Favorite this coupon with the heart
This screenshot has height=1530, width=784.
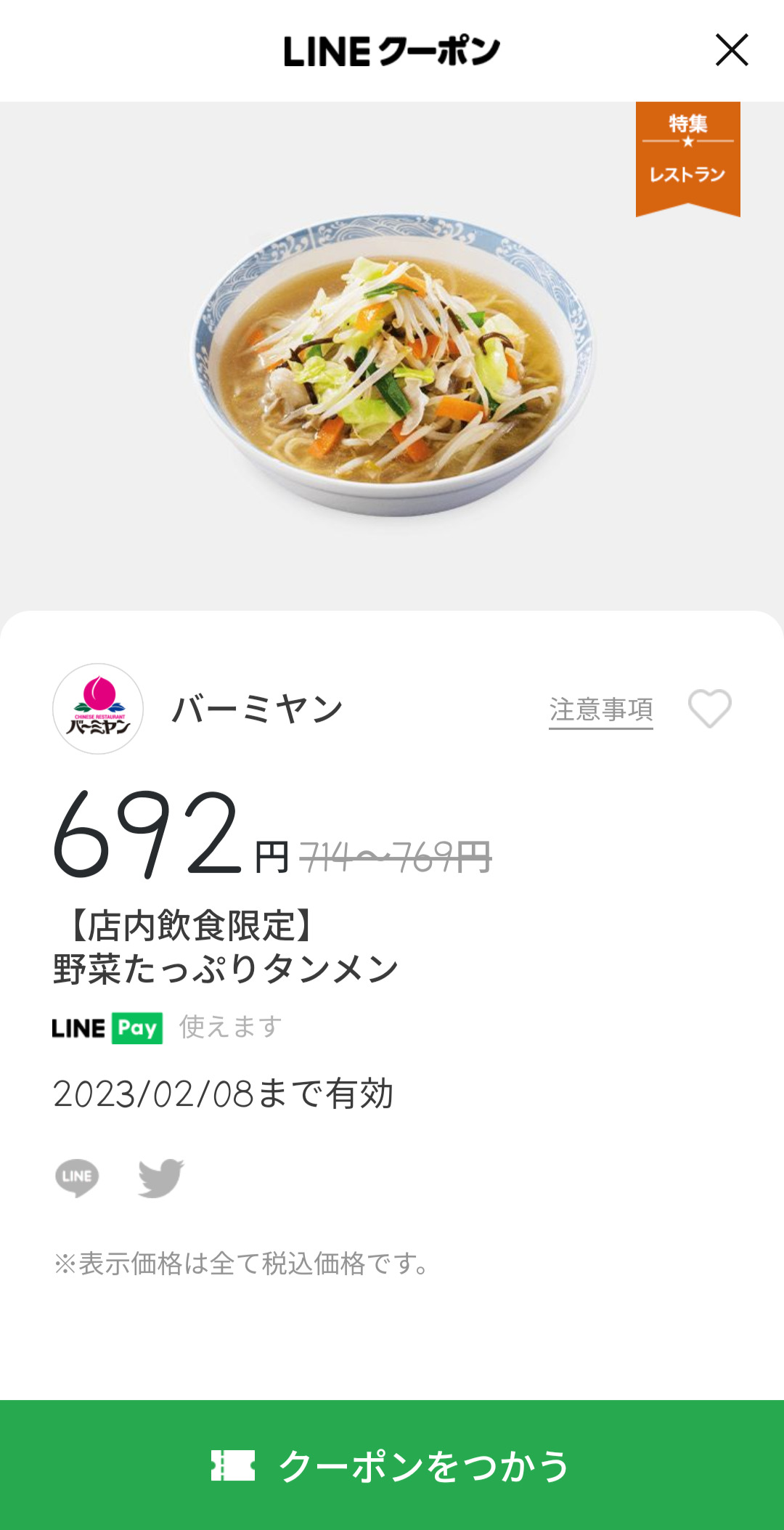pyautogui.click(x=709, y=708)
